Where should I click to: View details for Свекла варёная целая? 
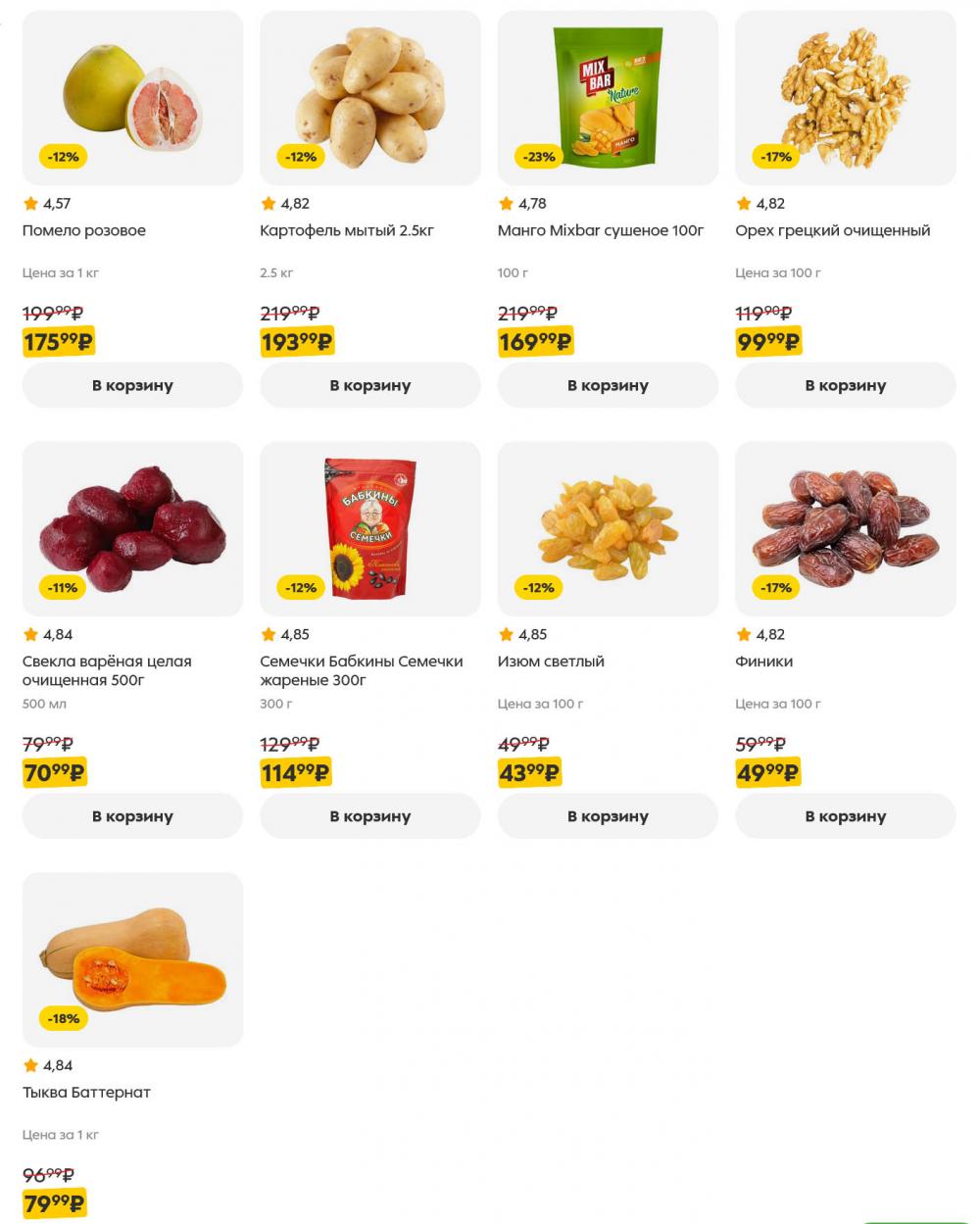click(x=132, y=529)
